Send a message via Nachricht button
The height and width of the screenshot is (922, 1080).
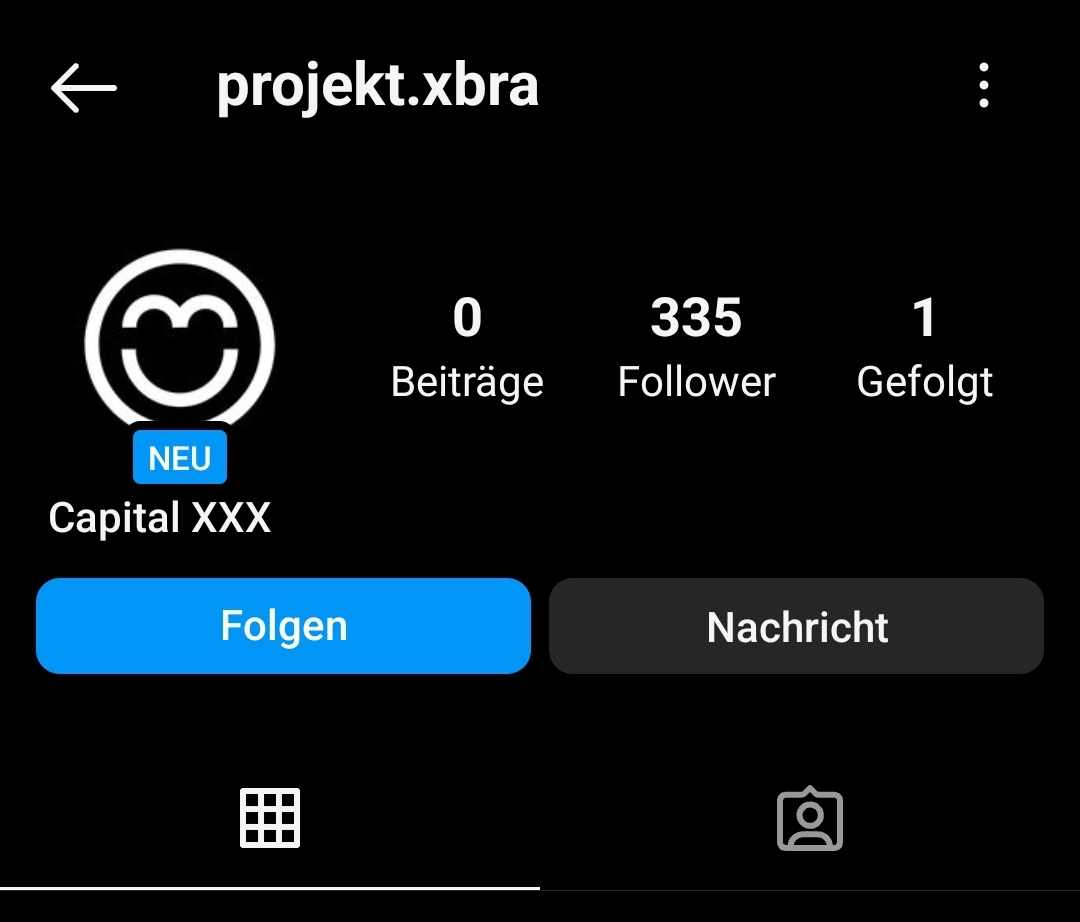796,626
